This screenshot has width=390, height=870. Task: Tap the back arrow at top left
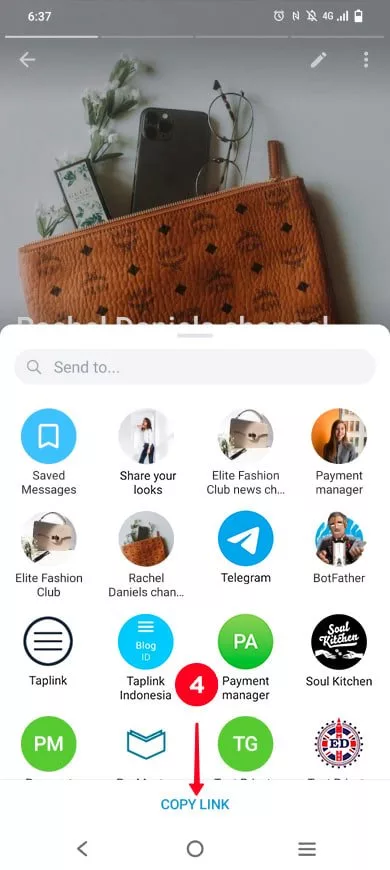point(27,60)
